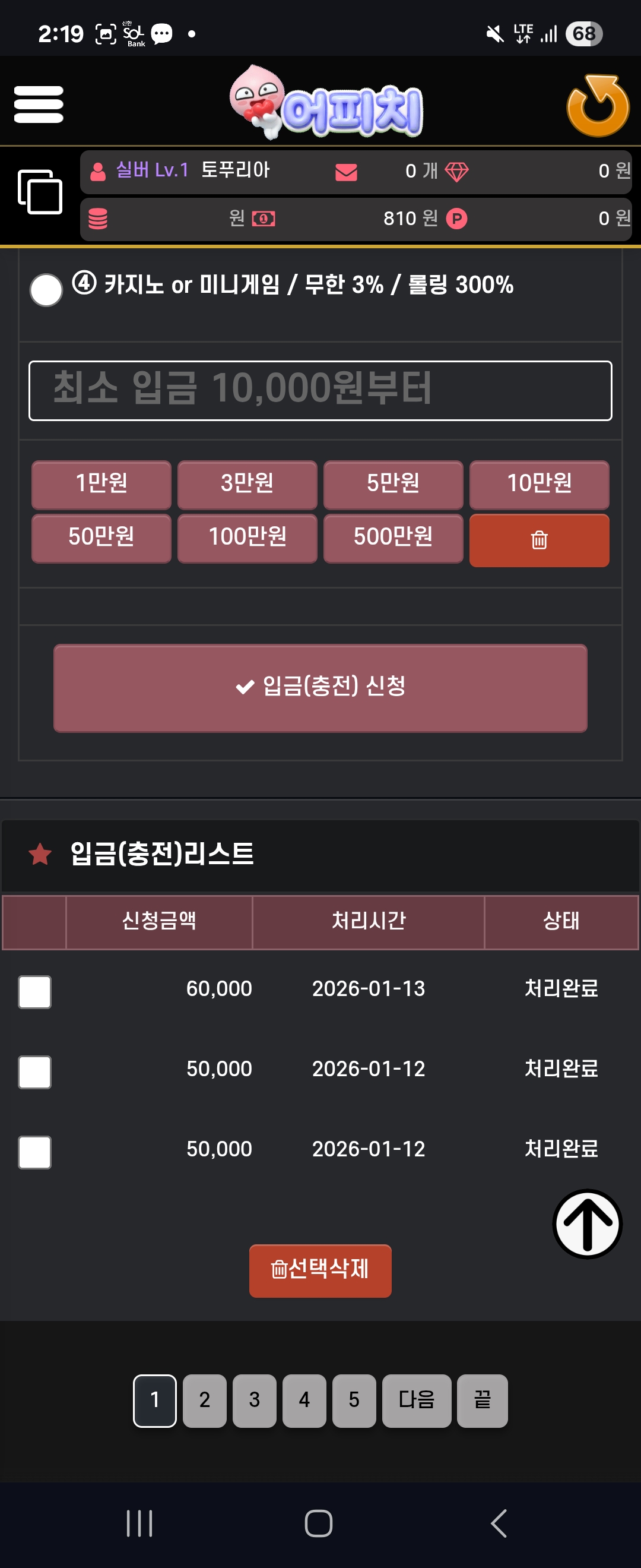641x1568 pixels.
Task: Open the 다음 page button
Action: tap(416, 1400)
